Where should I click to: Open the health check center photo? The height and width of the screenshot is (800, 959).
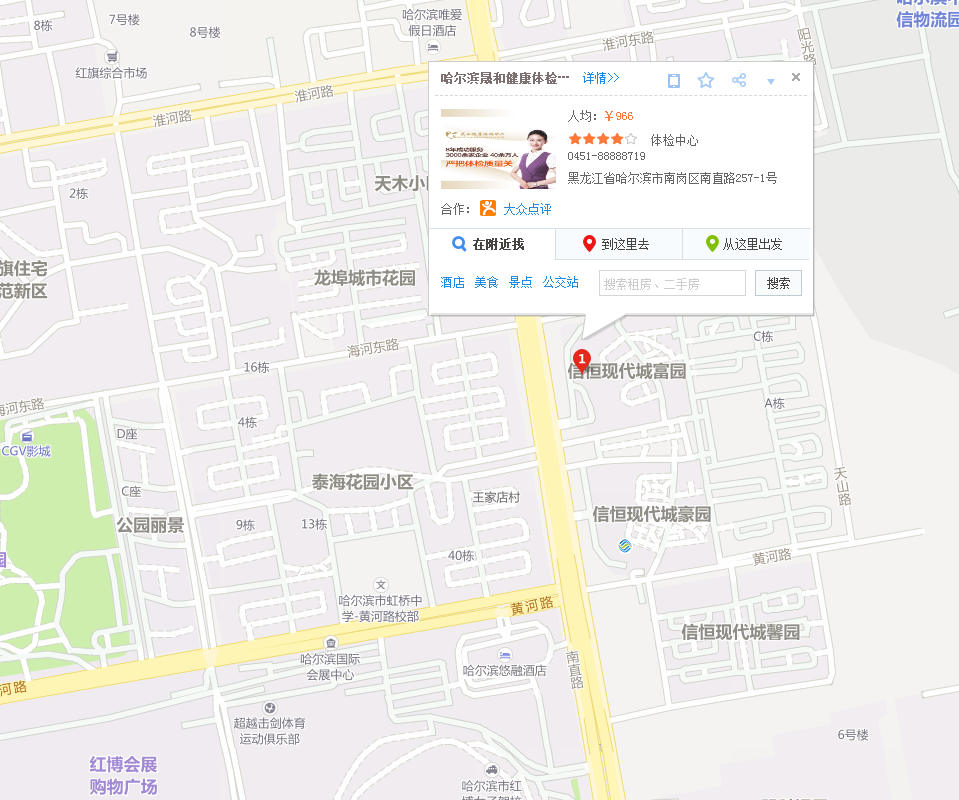tap(500, 149)
